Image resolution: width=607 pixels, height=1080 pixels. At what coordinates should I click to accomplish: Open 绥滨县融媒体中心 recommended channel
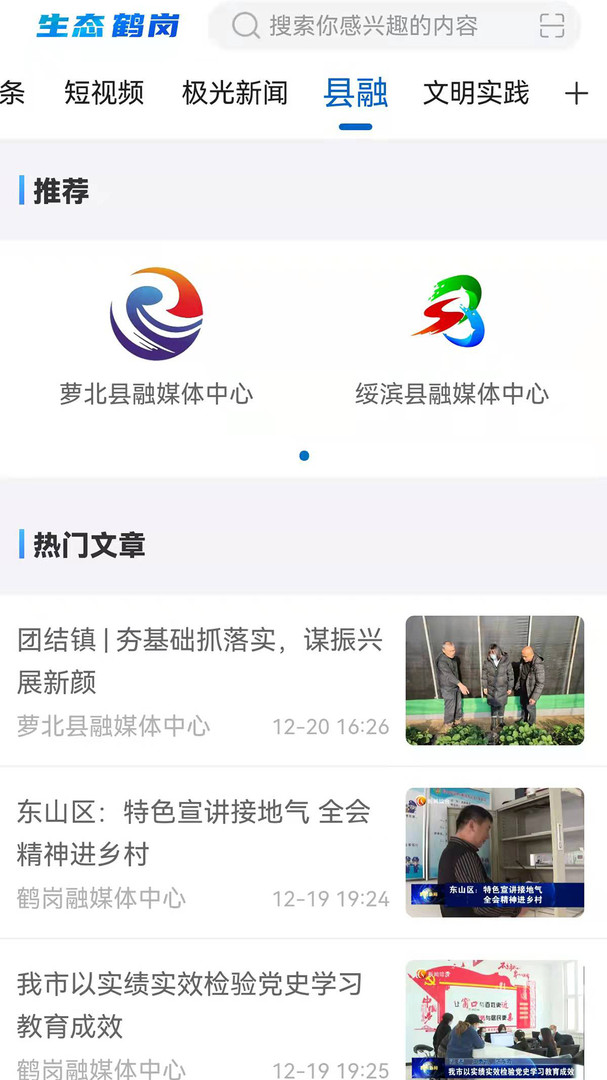(451, 336)
